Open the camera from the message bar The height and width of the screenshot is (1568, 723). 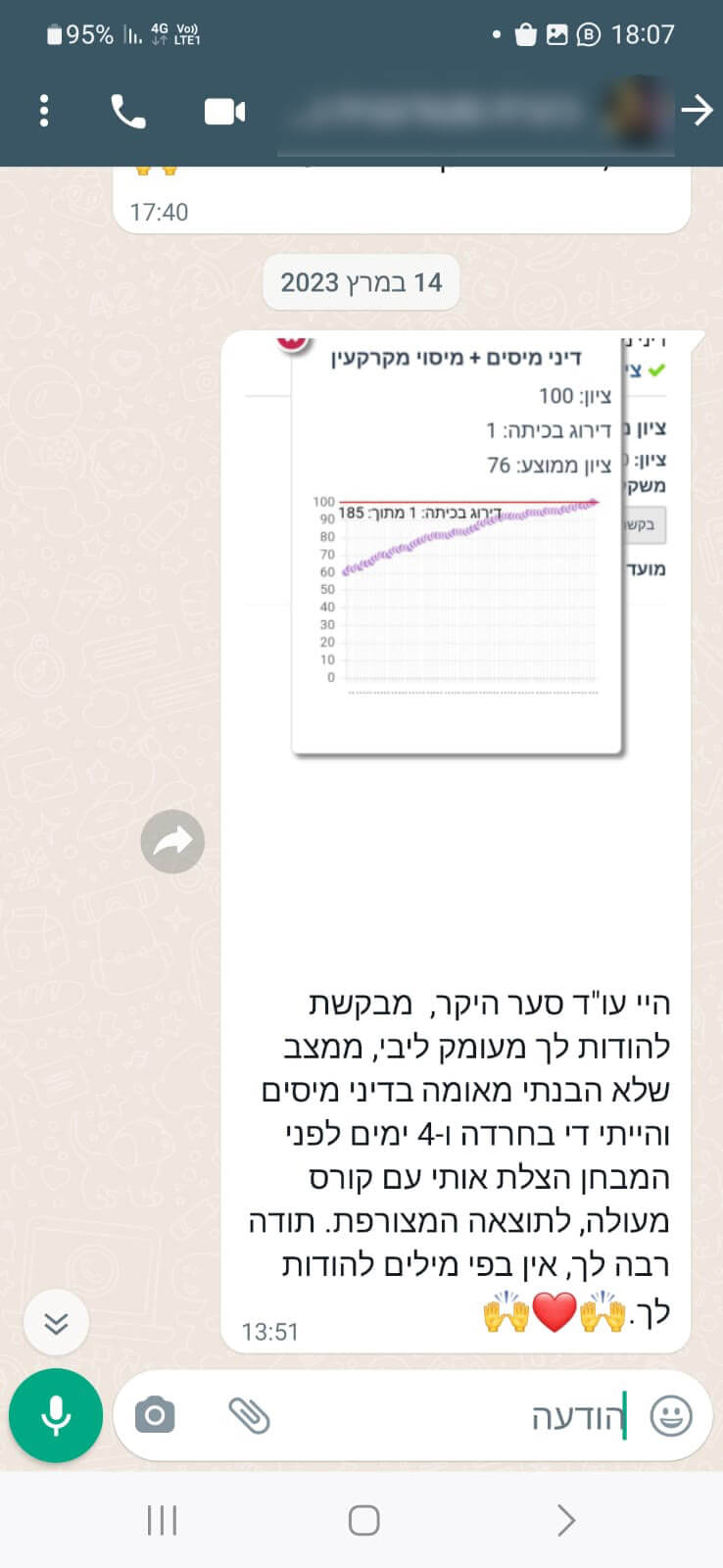[155, 1415]
